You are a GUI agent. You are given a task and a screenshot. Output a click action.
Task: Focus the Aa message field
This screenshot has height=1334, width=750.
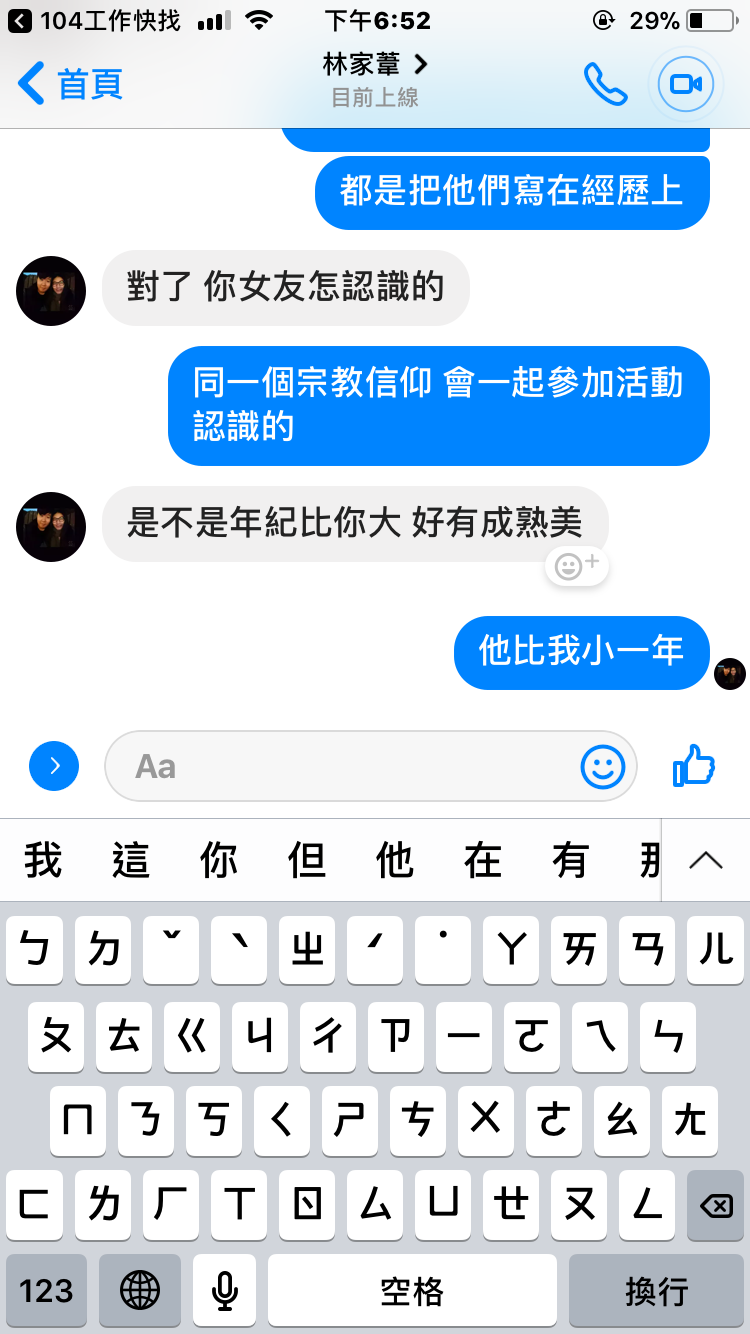click(x=340, y=766)
